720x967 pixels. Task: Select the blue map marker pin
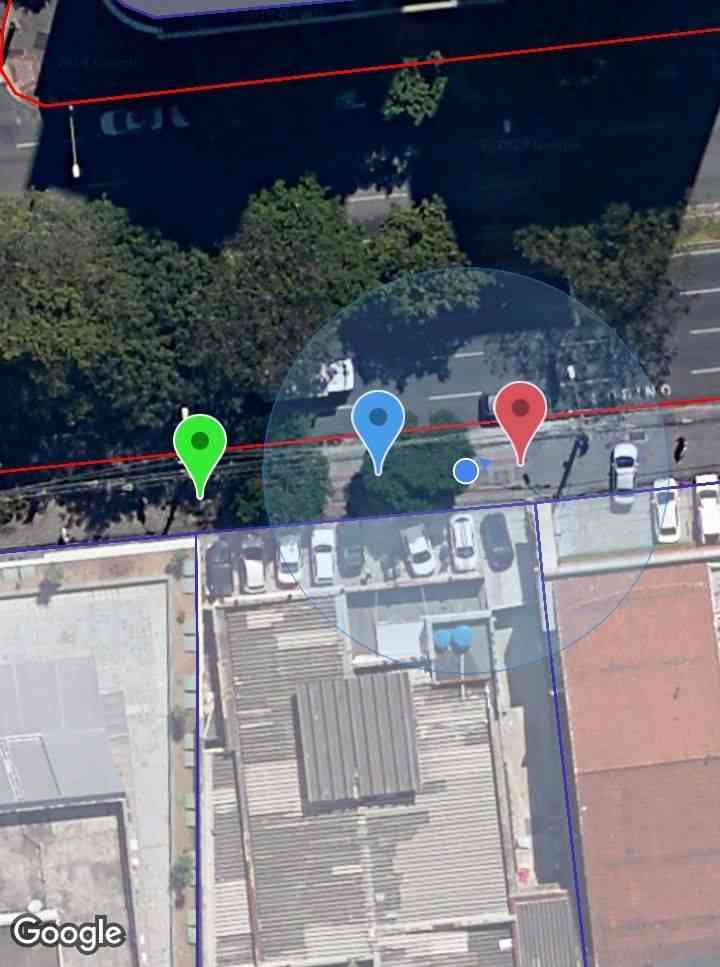[378, 421]
